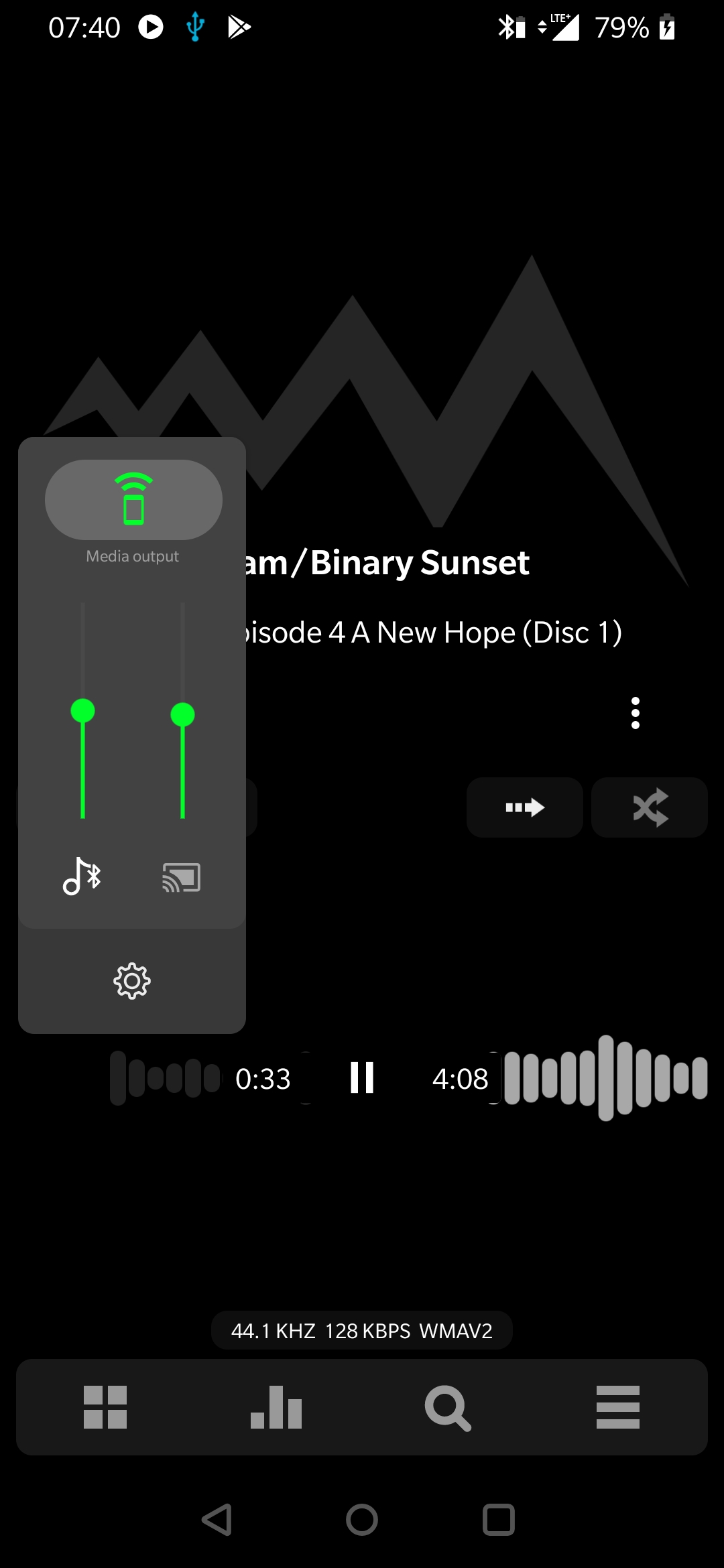Open volume settings gear
Screen dimensions: 724x1568
[132, 982]
